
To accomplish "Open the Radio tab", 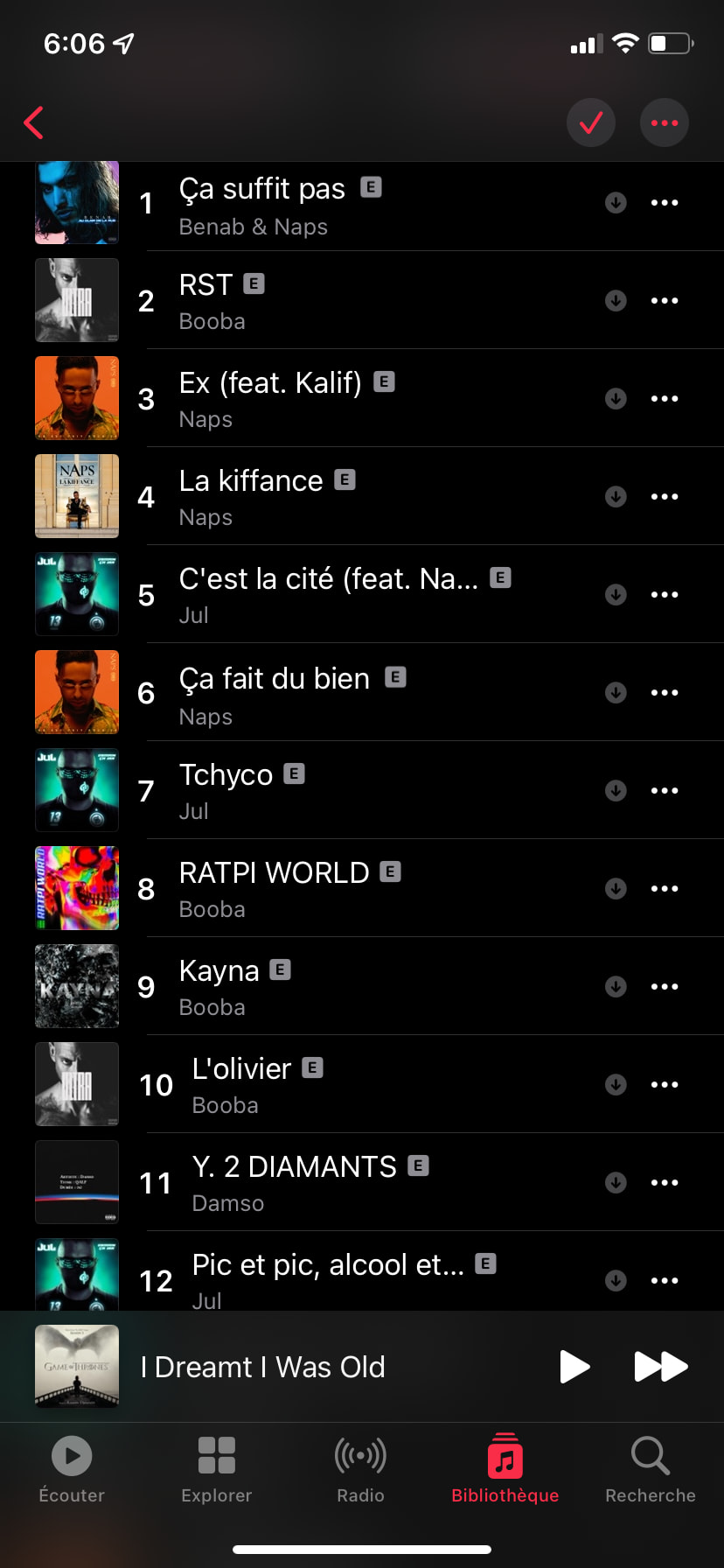I will point(360,1470).
